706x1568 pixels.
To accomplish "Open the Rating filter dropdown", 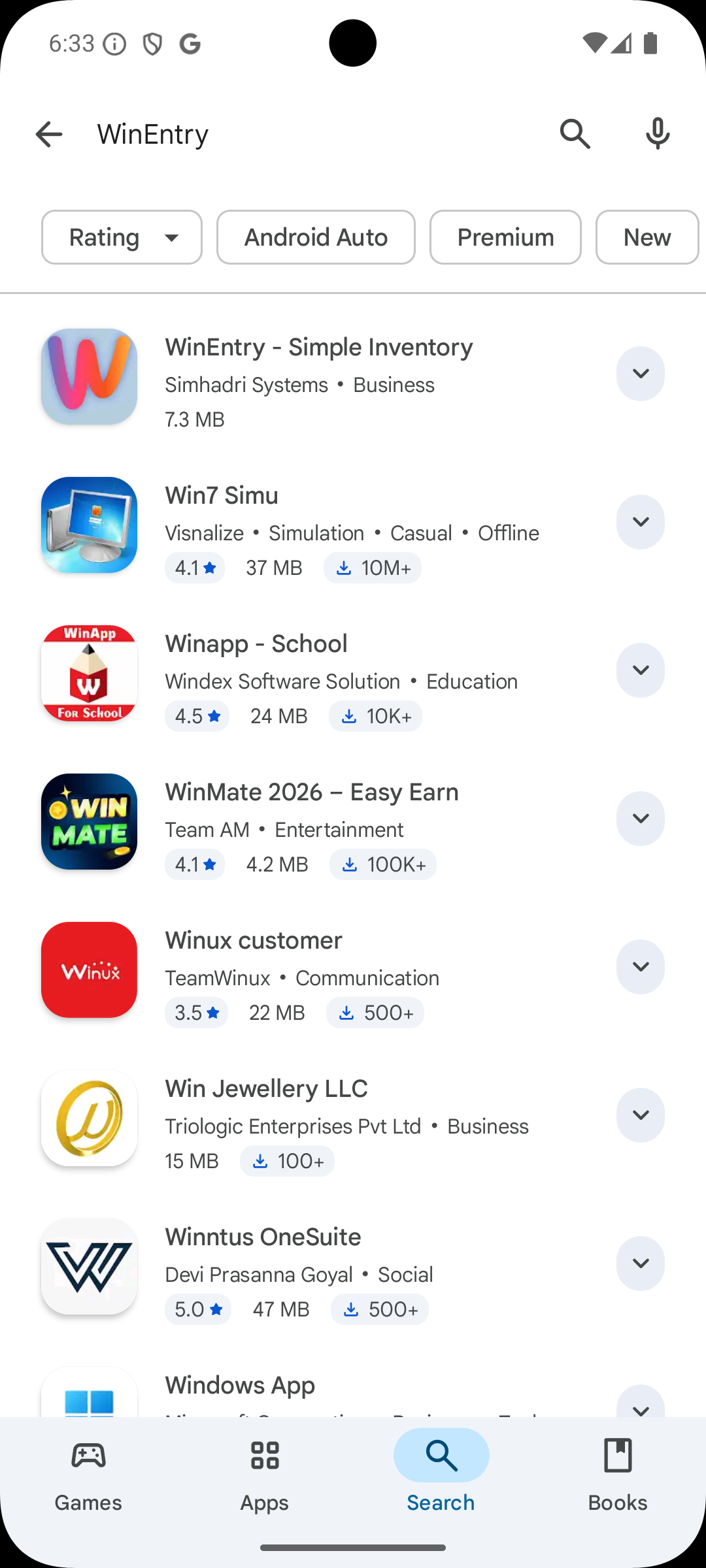I will point(122,237).
